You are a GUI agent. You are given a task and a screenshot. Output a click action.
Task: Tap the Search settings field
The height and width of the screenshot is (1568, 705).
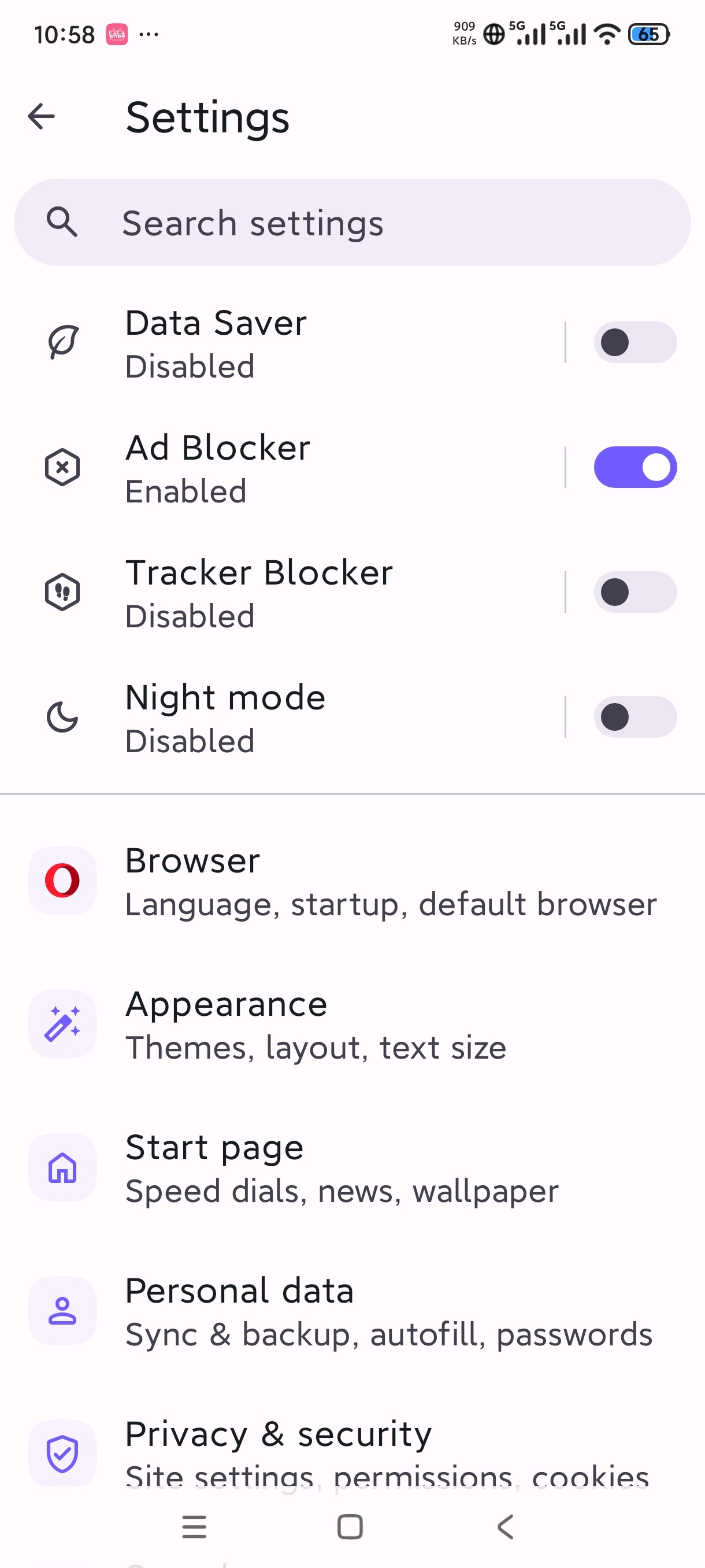point(352,222)
